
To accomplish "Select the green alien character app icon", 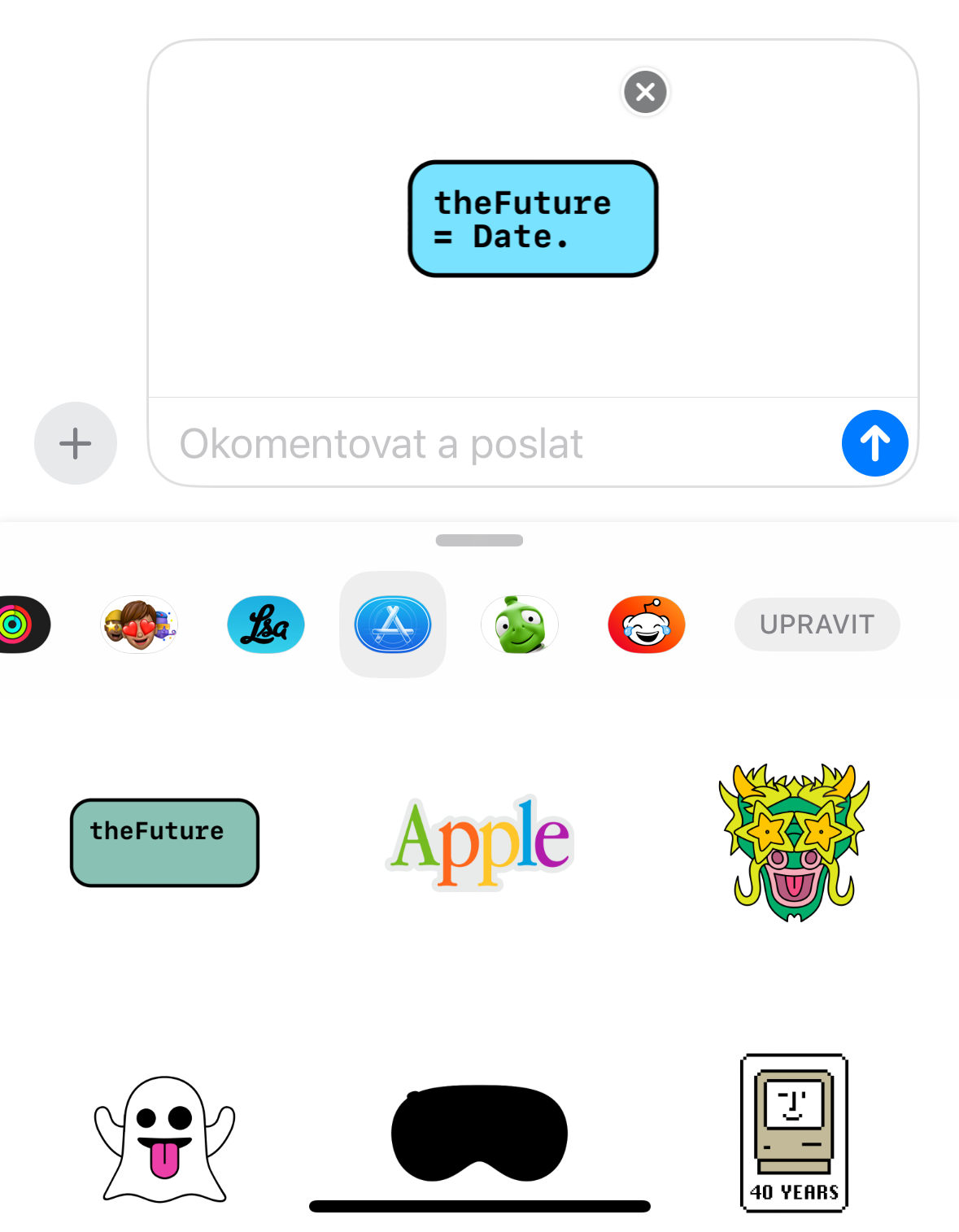I will [520, 624].
